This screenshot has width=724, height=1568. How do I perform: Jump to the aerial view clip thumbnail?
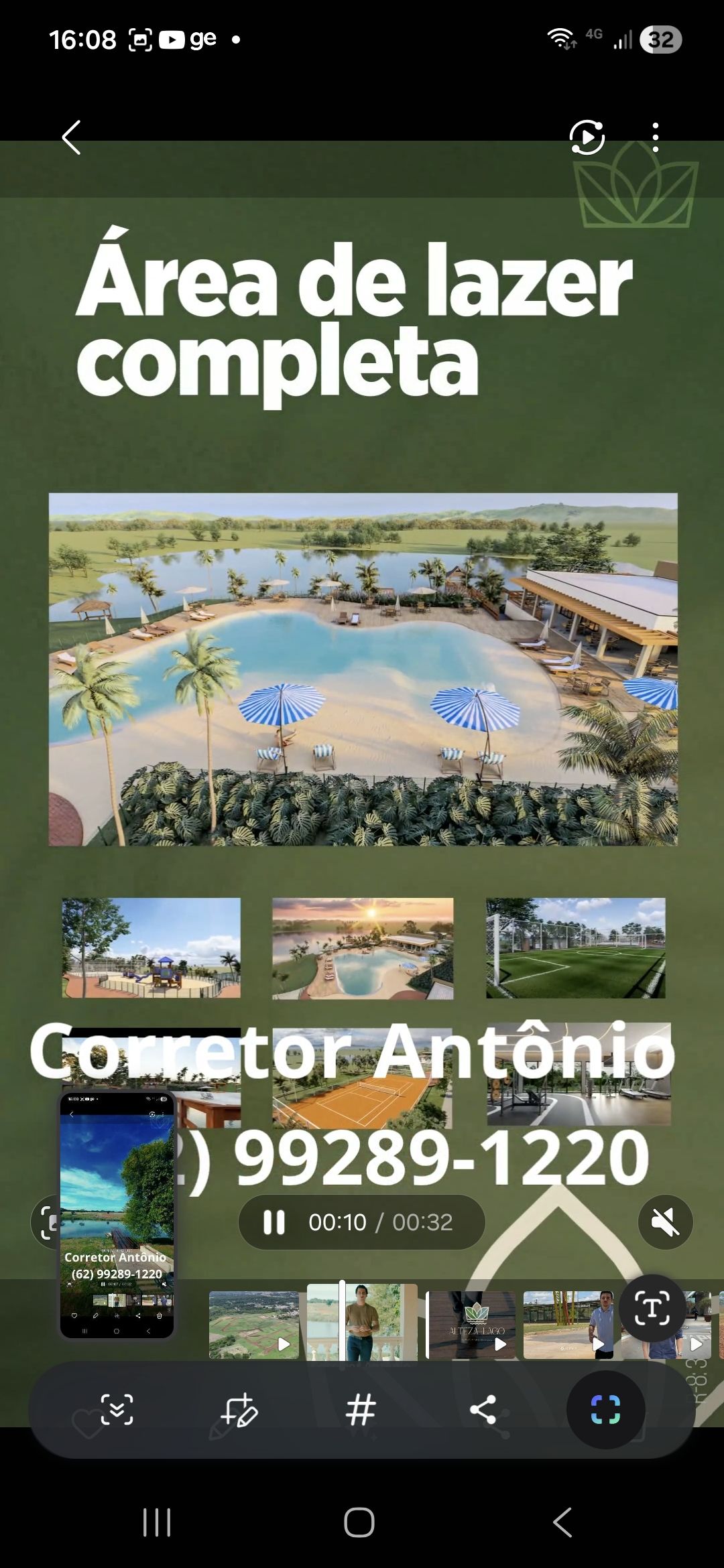[253, 1325]
